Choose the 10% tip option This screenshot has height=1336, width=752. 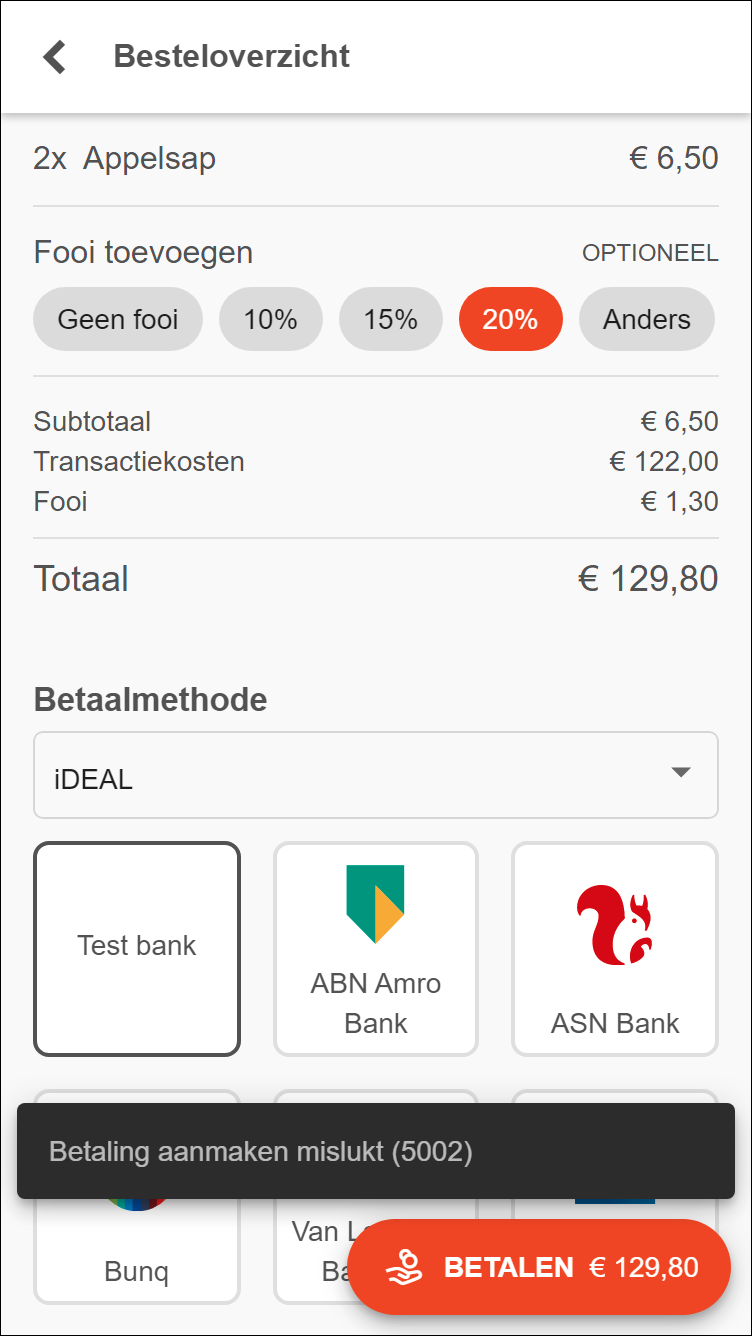pos(271,319)
